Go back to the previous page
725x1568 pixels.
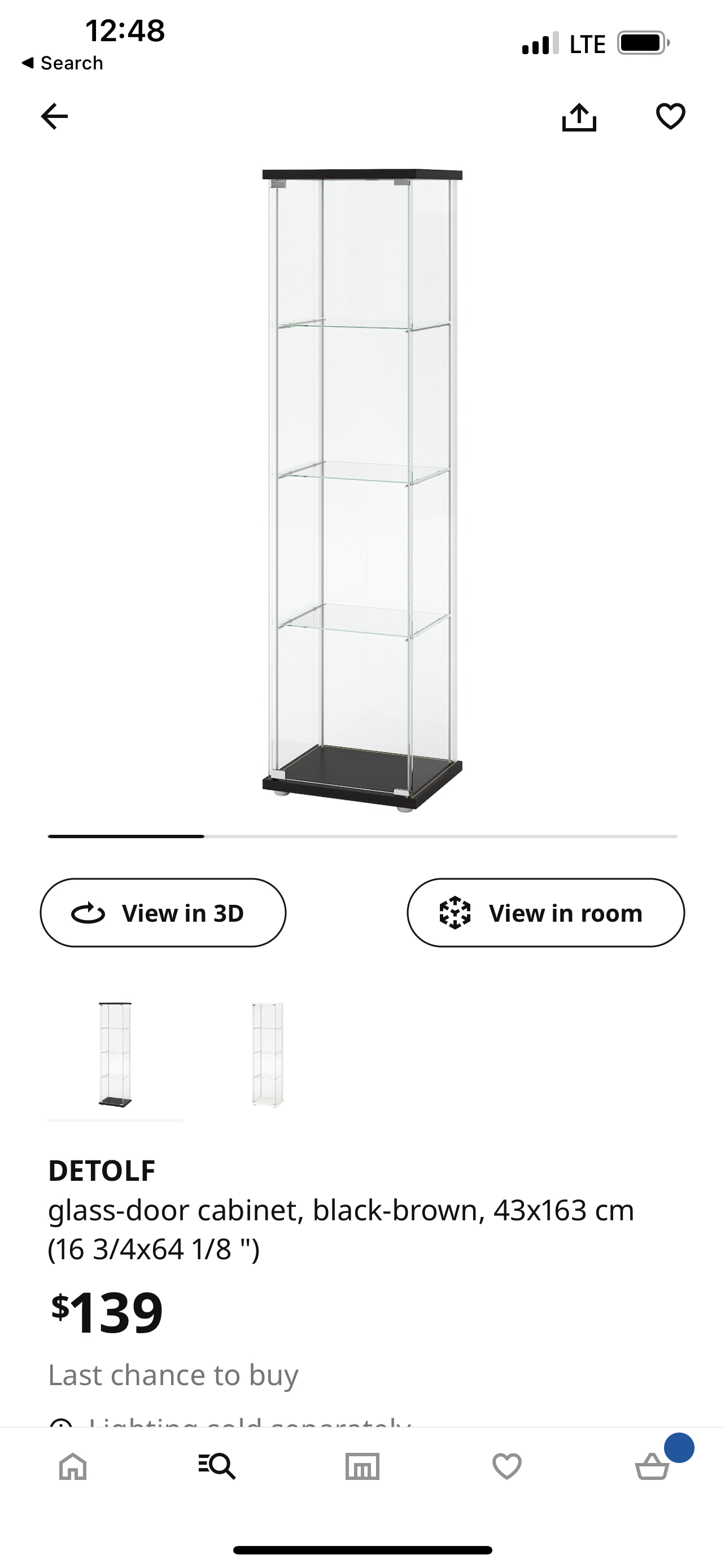pyautogui.click(x=54, y=116)
